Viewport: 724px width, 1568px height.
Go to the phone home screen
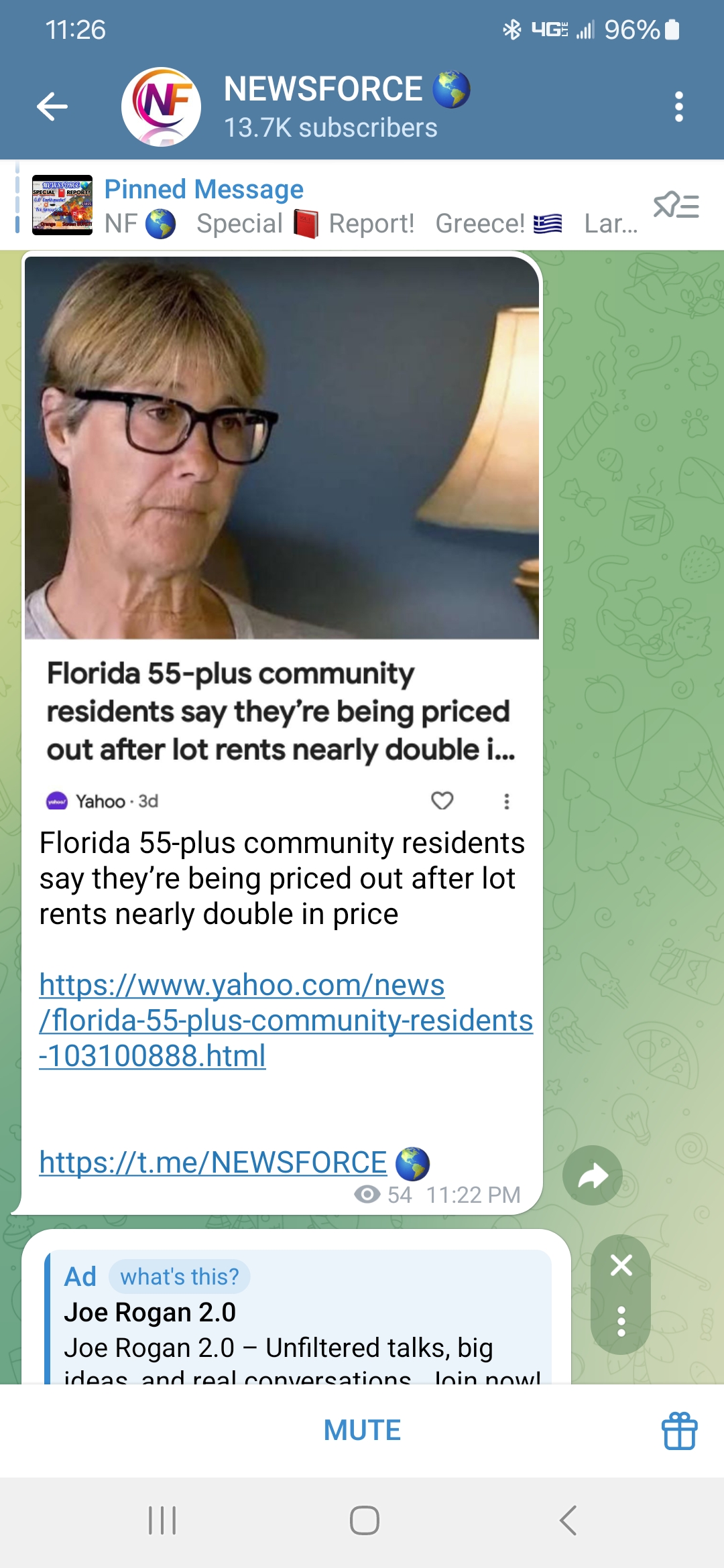tap(364, 1520)
